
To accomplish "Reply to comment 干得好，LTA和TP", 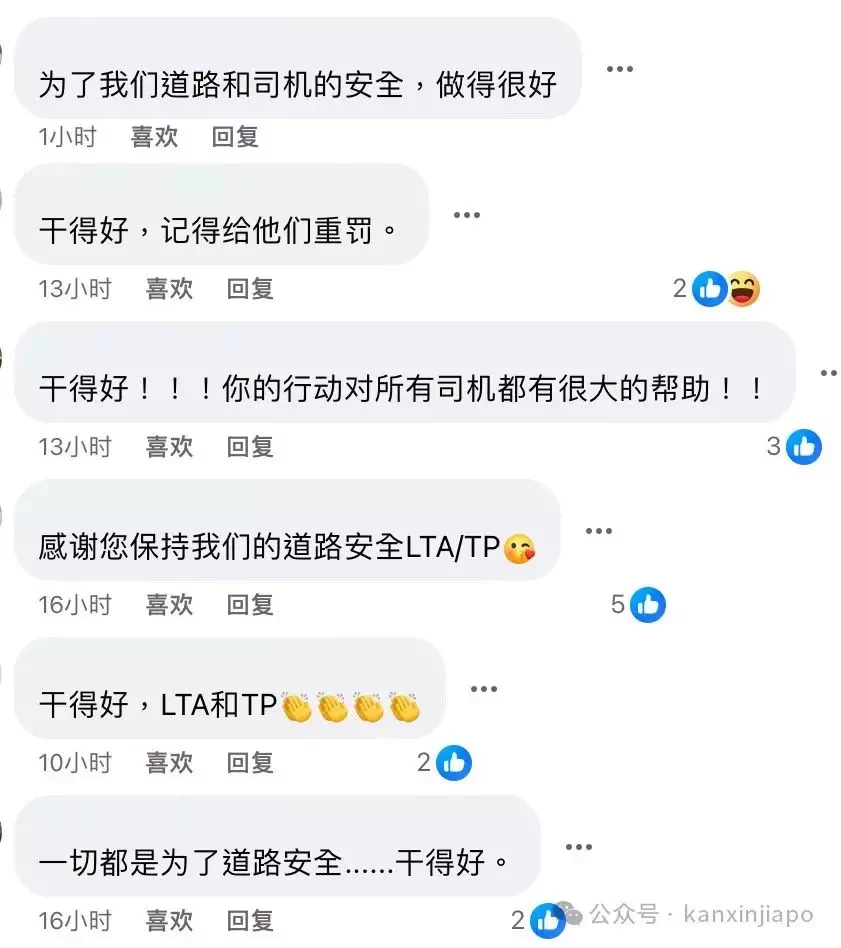I will pyautogui.click(x=250, y=763).
